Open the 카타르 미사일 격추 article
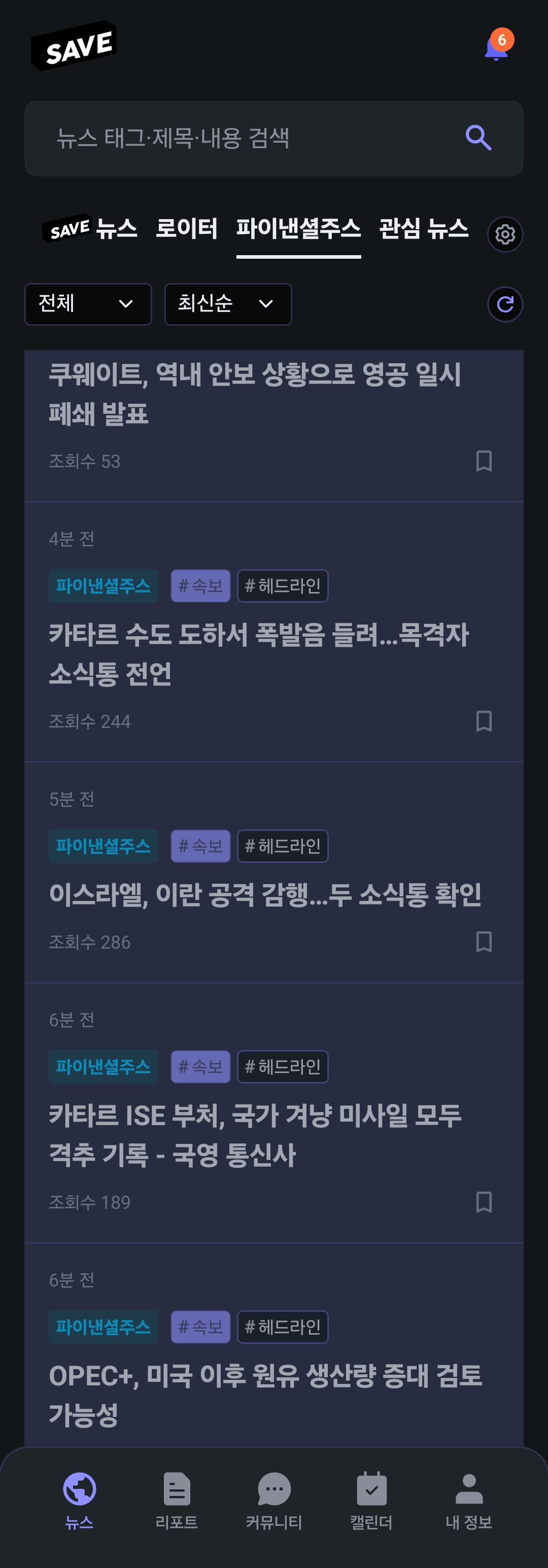 coord(256,1135)
